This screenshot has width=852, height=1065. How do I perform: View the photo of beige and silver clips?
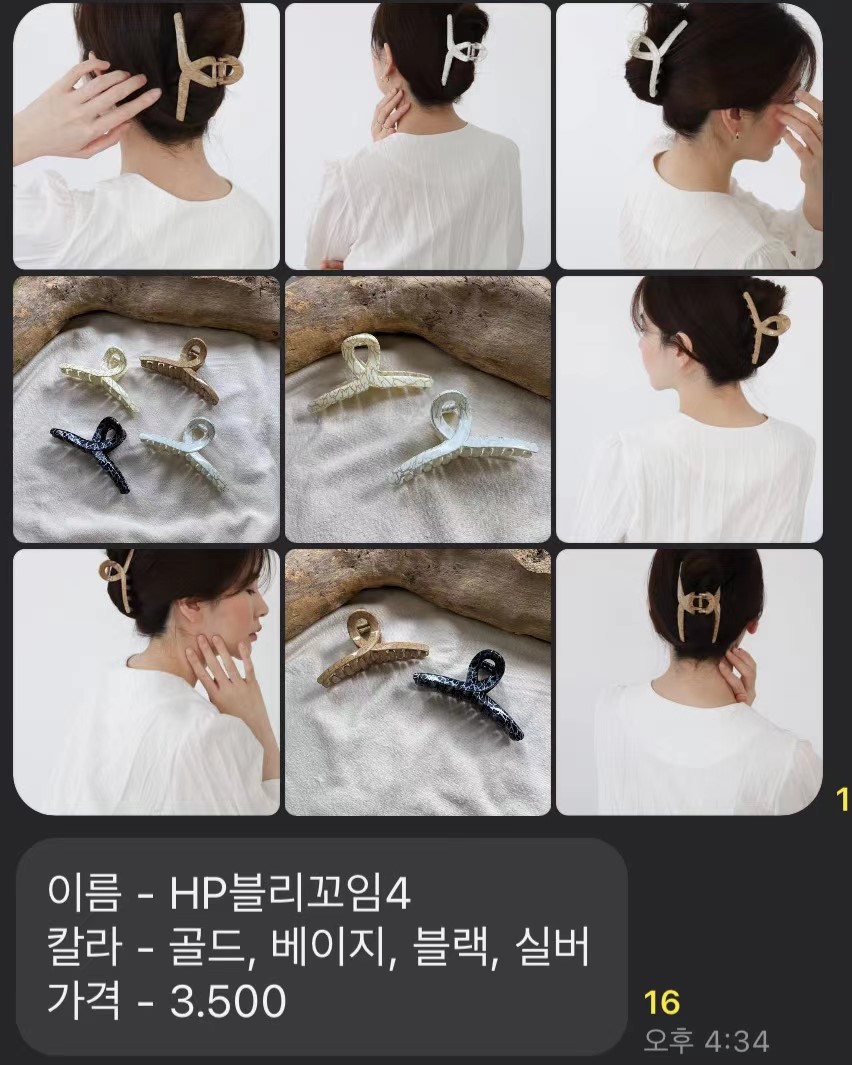[417, 409]
